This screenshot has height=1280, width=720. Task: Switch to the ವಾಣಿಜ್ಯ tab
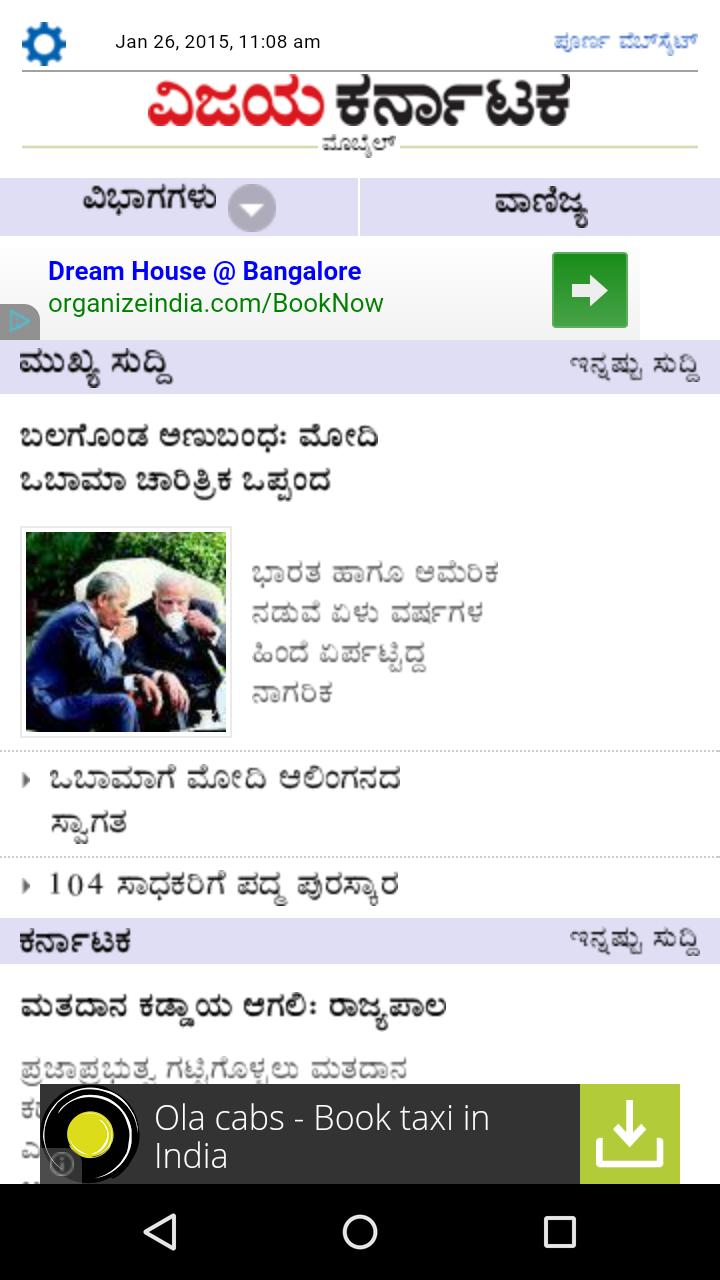pos(540,207)
